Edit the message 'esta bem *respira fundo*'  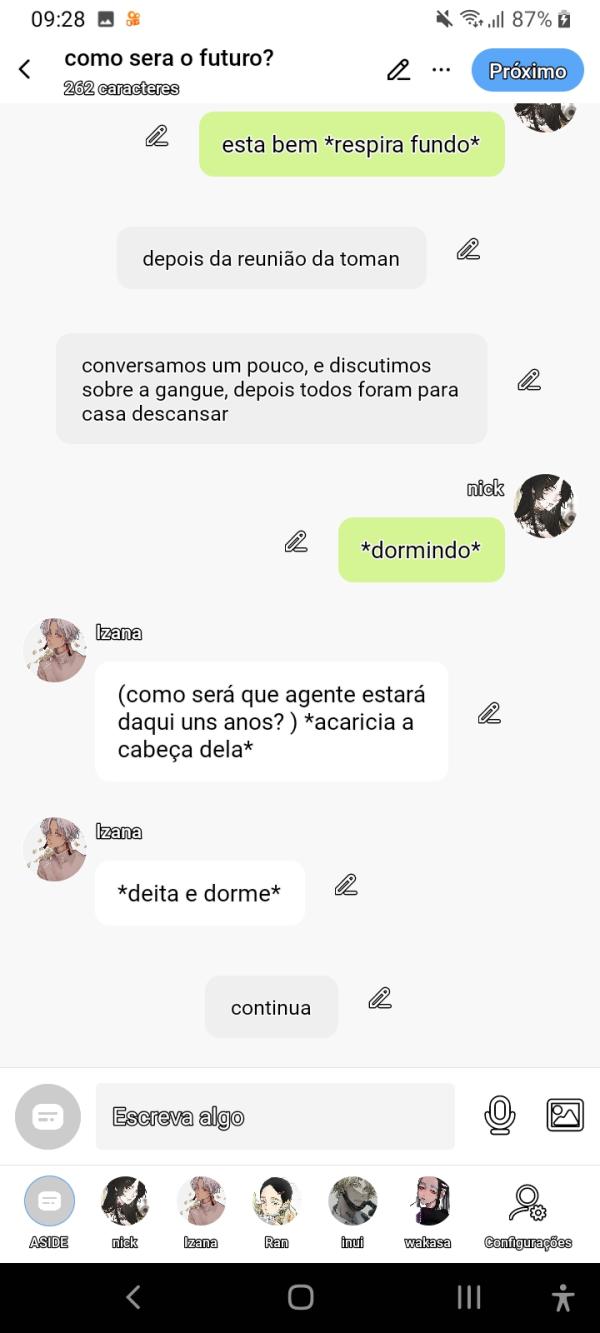(157, 136)
